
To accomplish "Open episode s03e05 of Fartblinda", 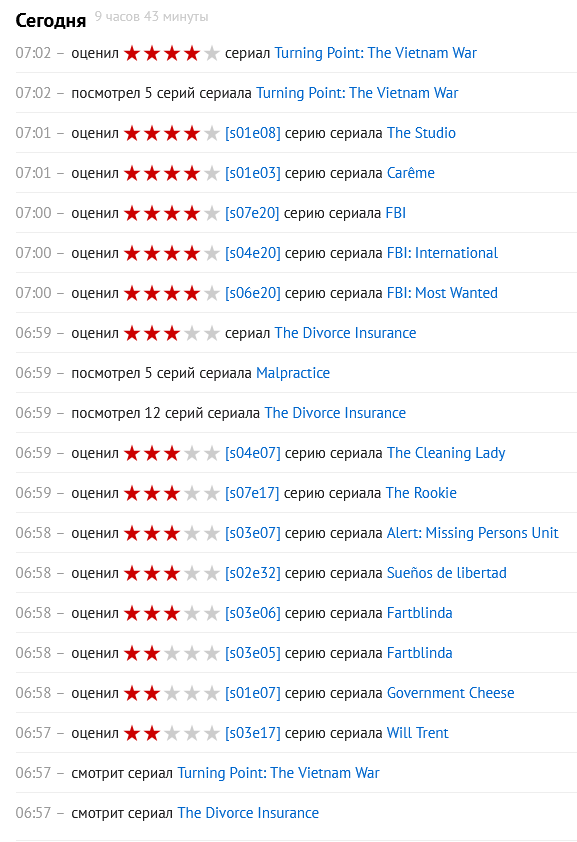I will (x=253, y=653).
